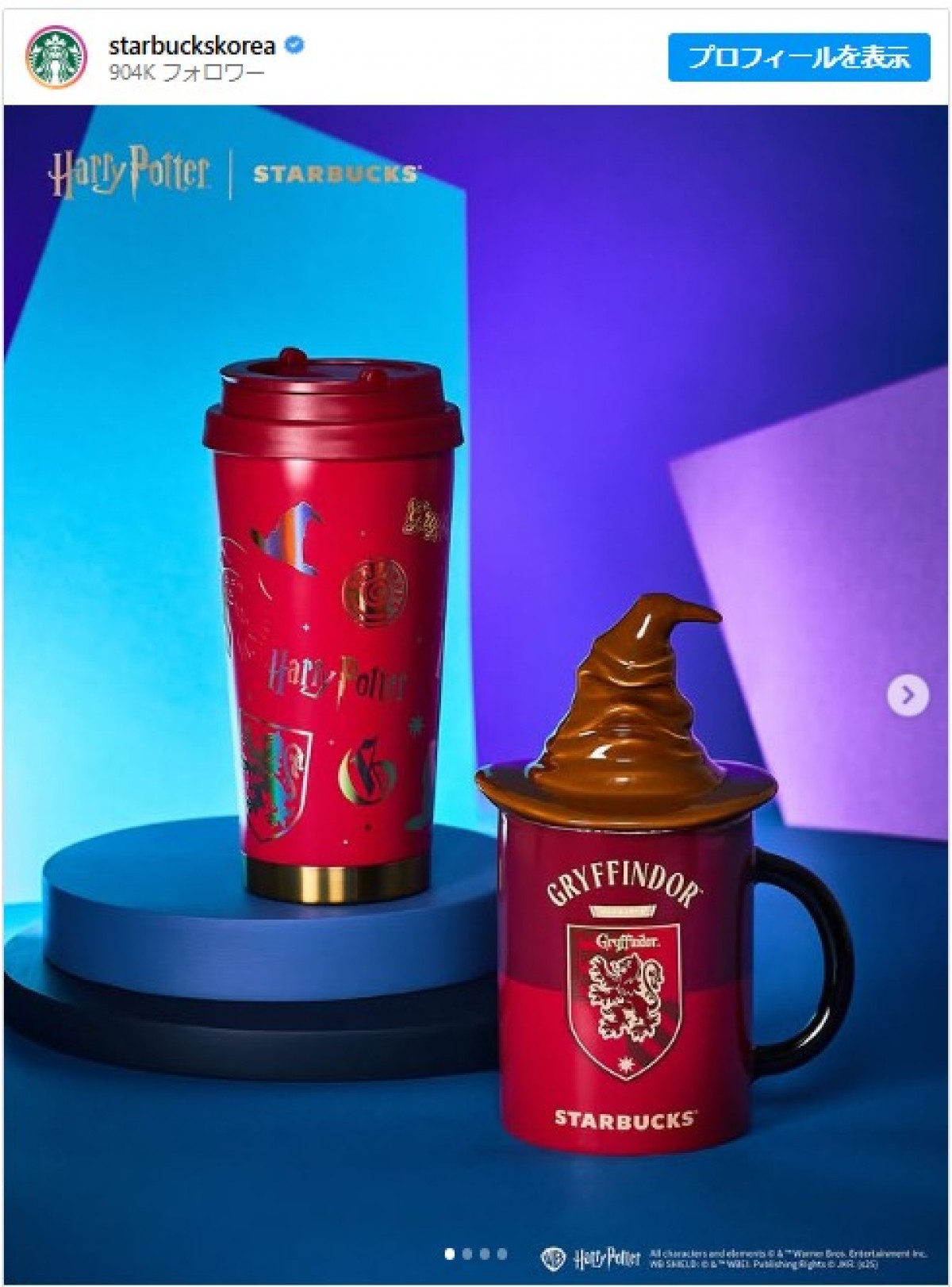Viewport: 952px width, 1287px height.
Task: Open the starbuckskorea profile name link
Action: [191, 46]
